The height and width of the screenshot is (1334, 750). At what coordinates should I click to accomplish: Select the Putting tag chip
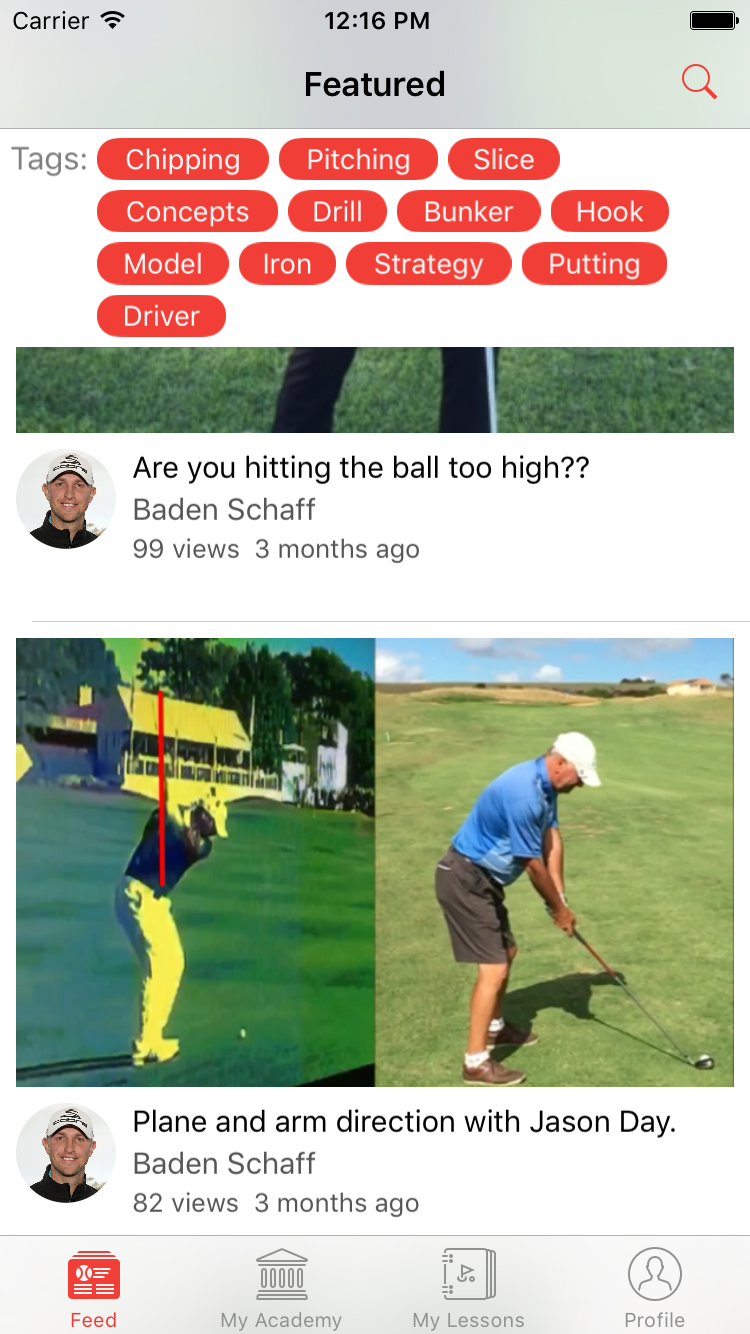coord(594,264)
